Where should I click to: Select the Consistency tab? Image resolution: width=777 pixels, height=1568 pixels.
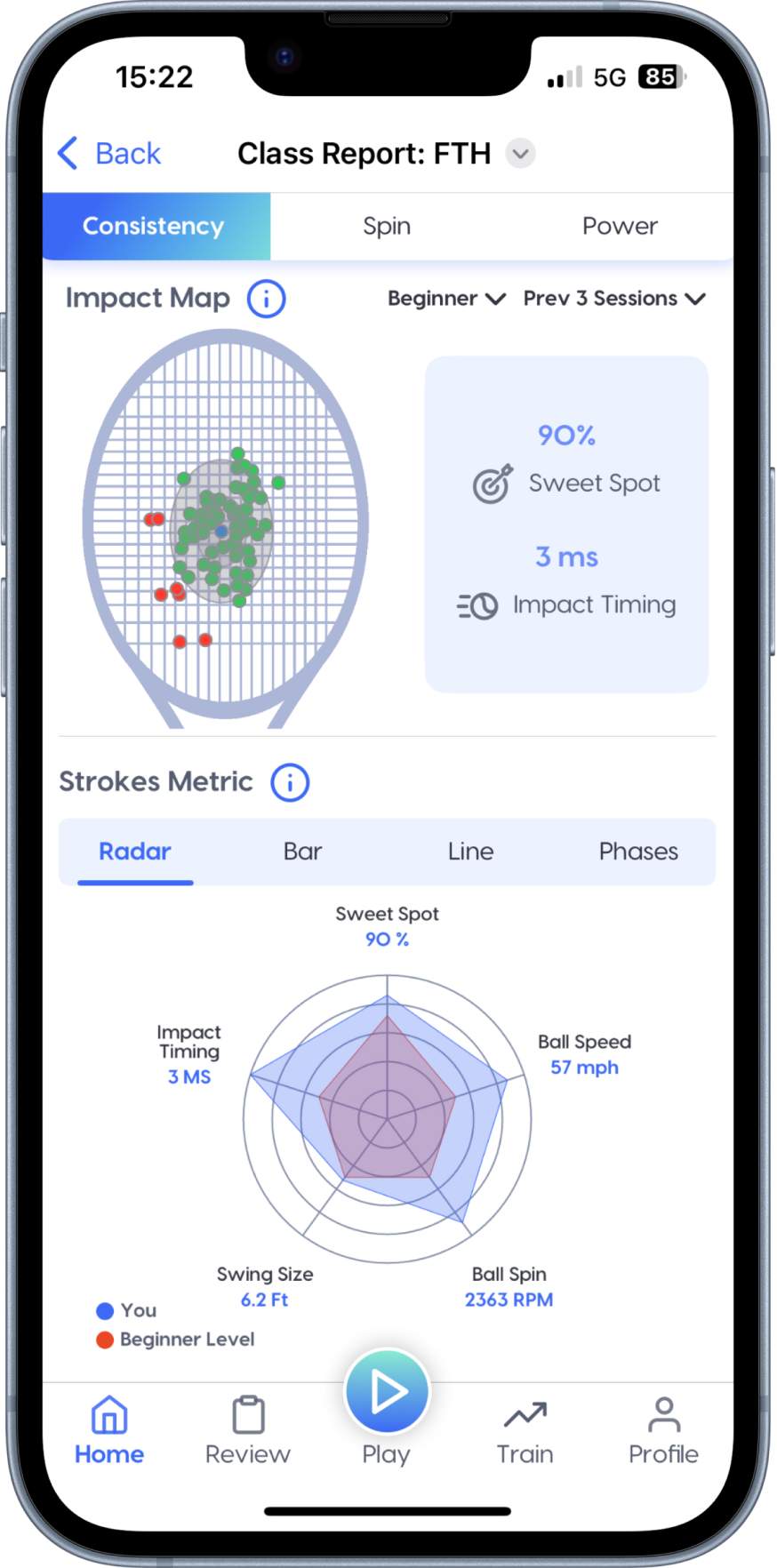pyautogui.click(x=154, y=226)
